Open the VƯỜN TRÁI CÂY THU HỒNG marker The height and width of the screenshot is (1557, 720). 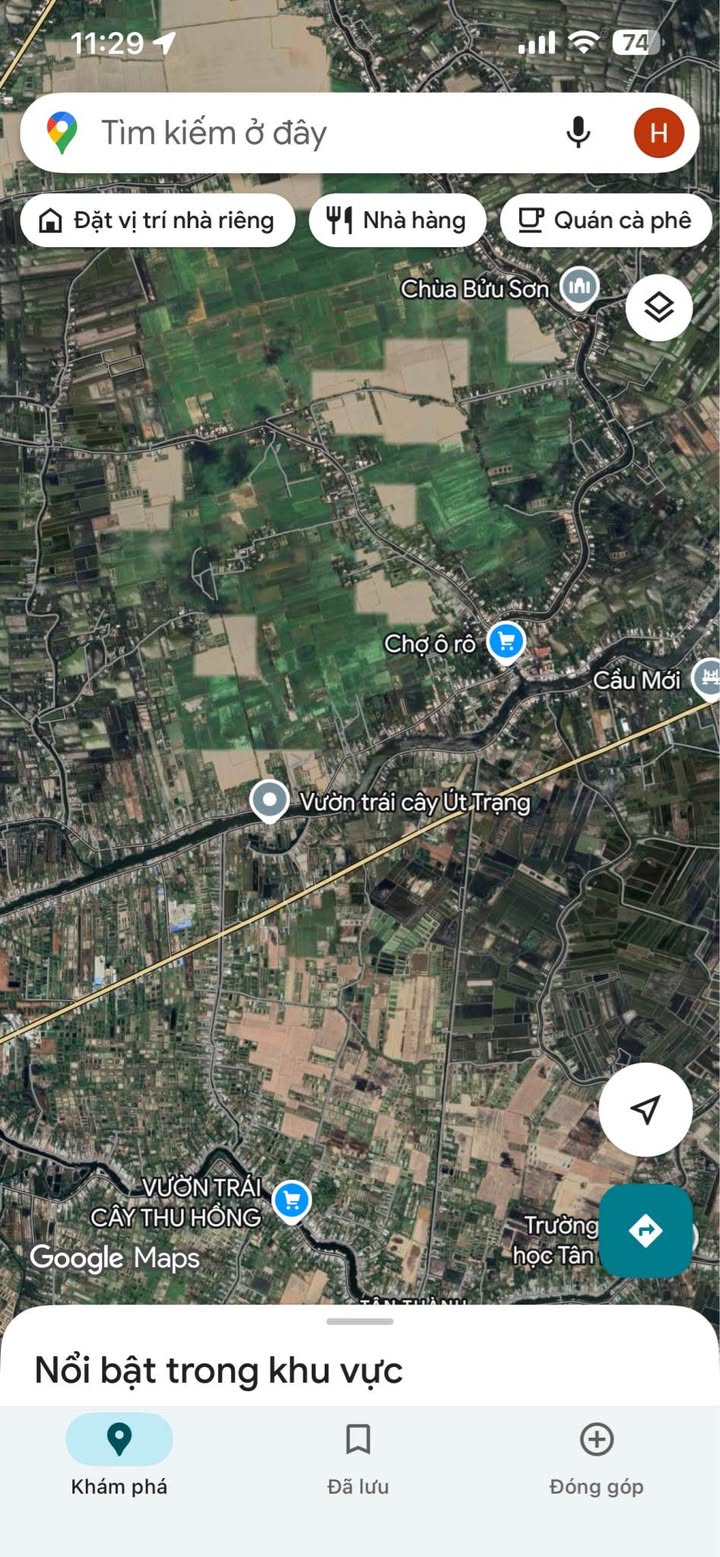click(291, 1201)
